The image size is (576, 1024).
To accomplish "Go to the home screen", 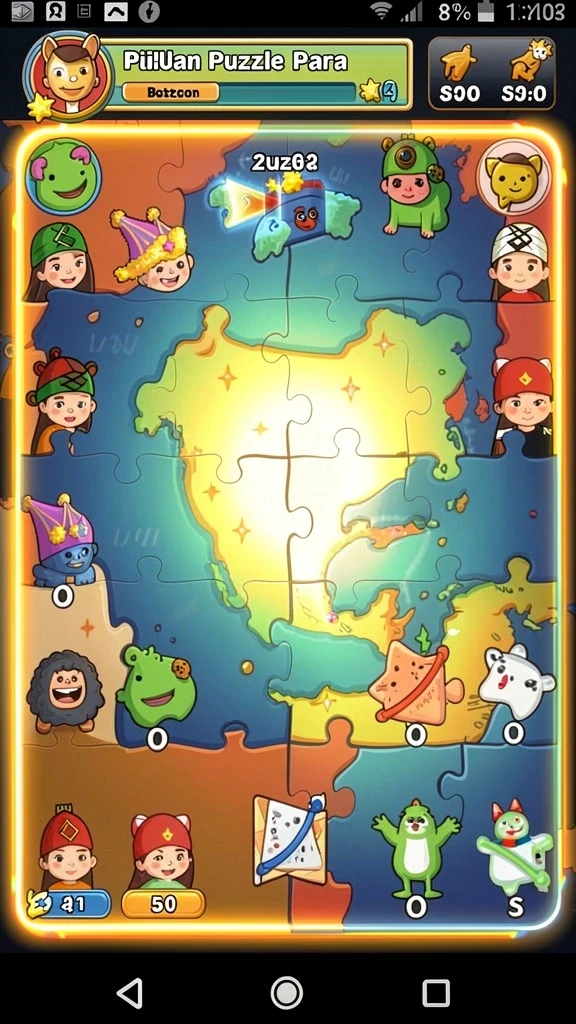I will pyautogui.click(x=287, y=993).
